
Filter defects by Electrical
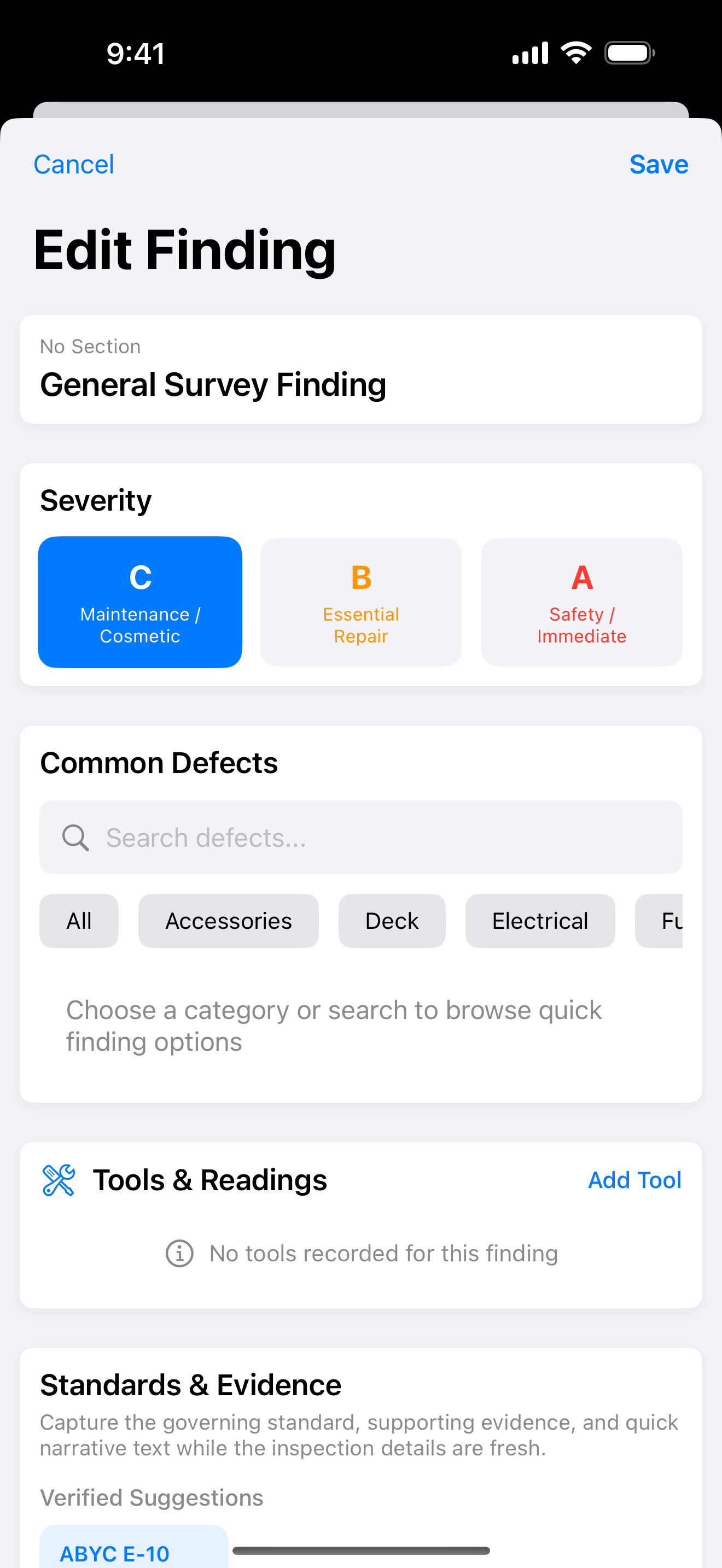pos(539,920)
